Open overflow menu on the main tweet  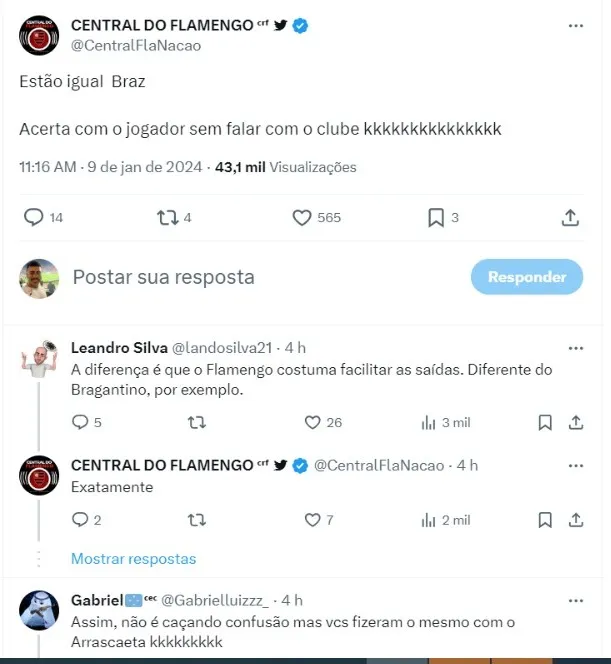[575, 25]
